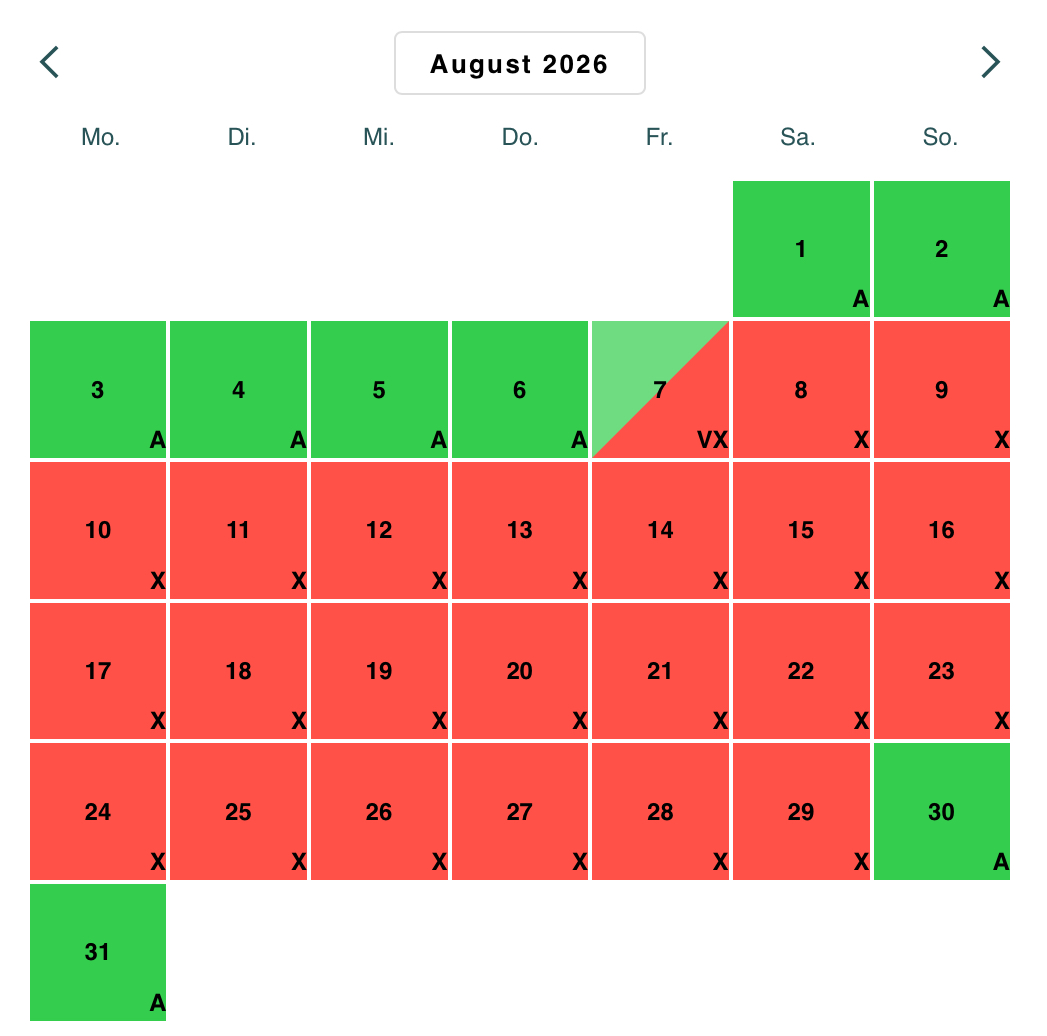
Task: Select day 27 in the calendar
Action: pyautogui.click(x=519, y=811)
